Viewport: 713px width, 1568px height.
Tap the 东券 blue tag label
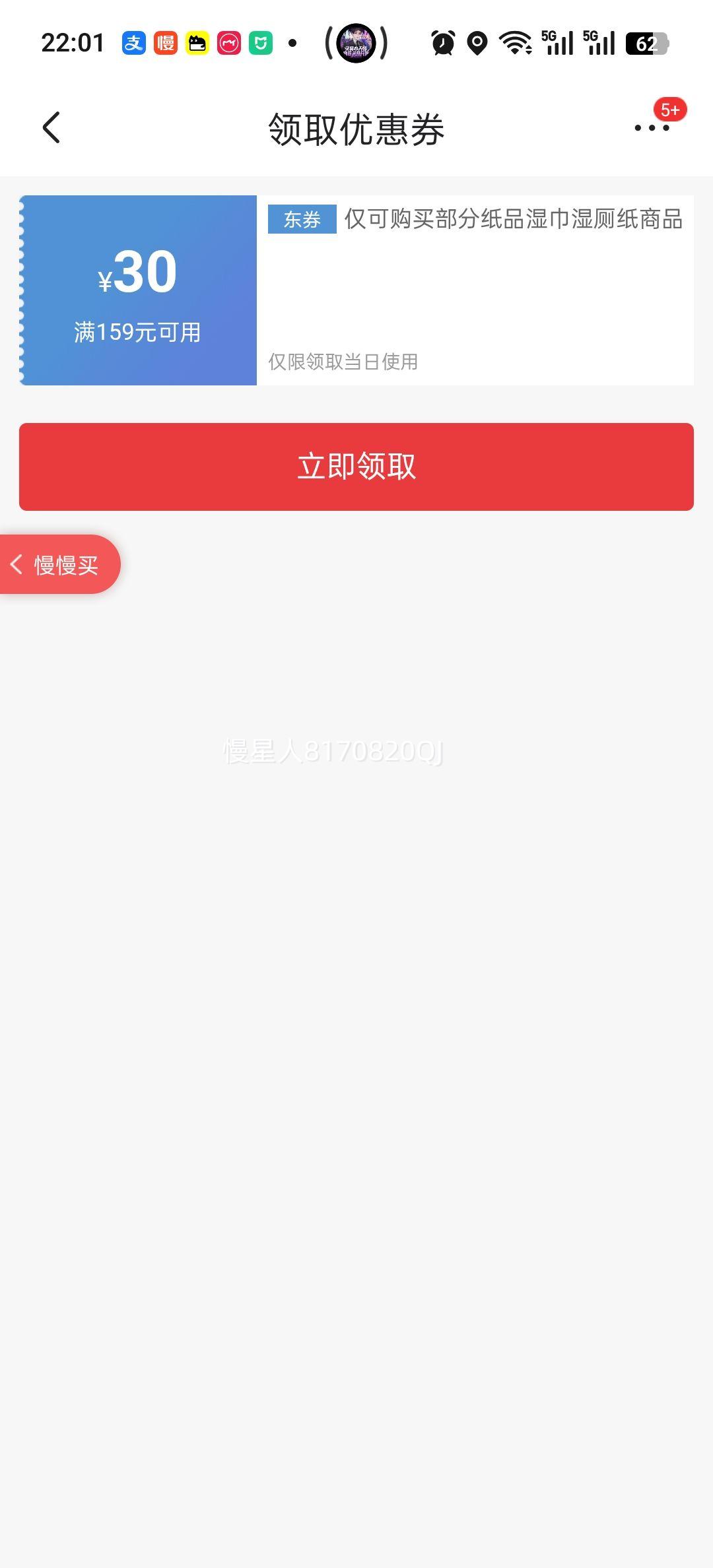click(x=301, y=220)
